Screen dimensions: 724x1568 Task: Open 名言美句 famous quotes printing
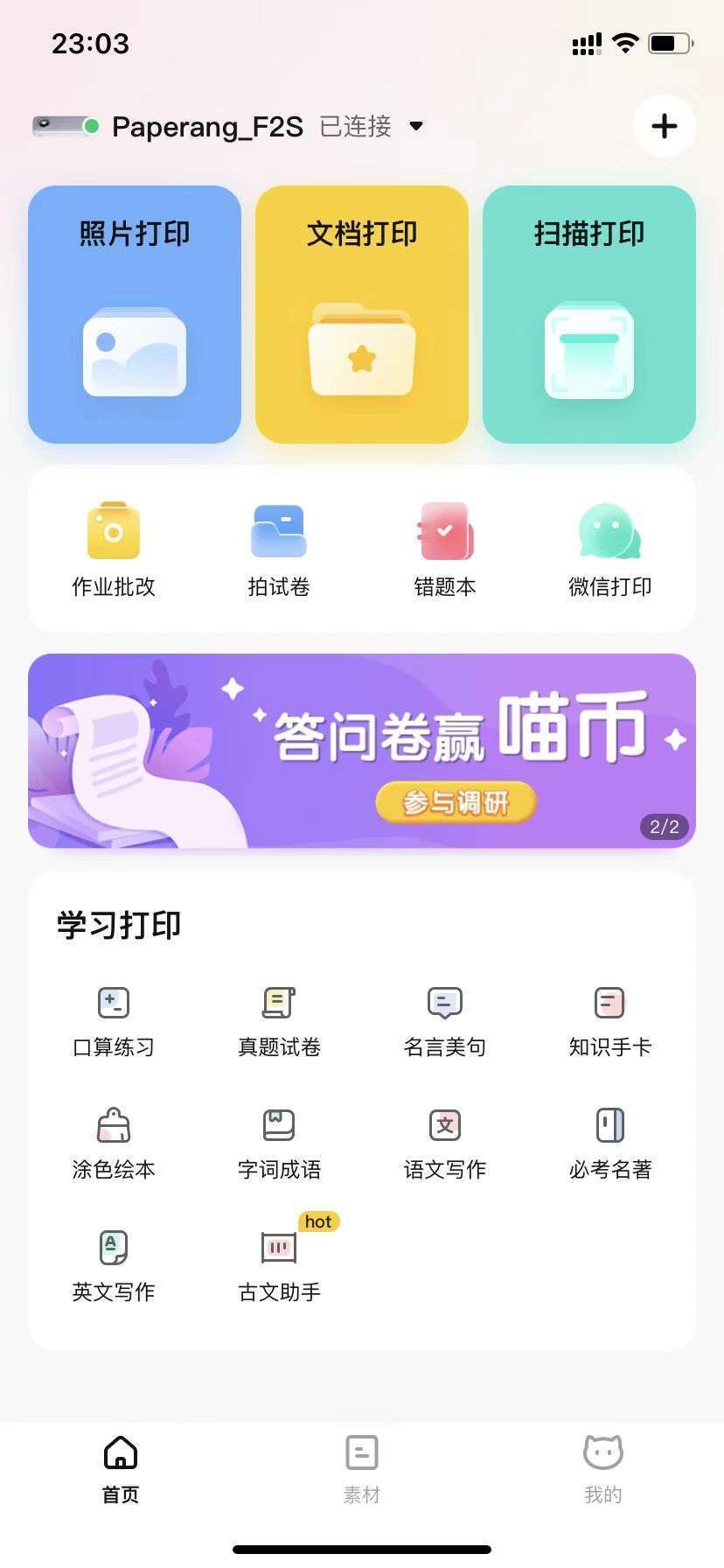point(444,1019)
